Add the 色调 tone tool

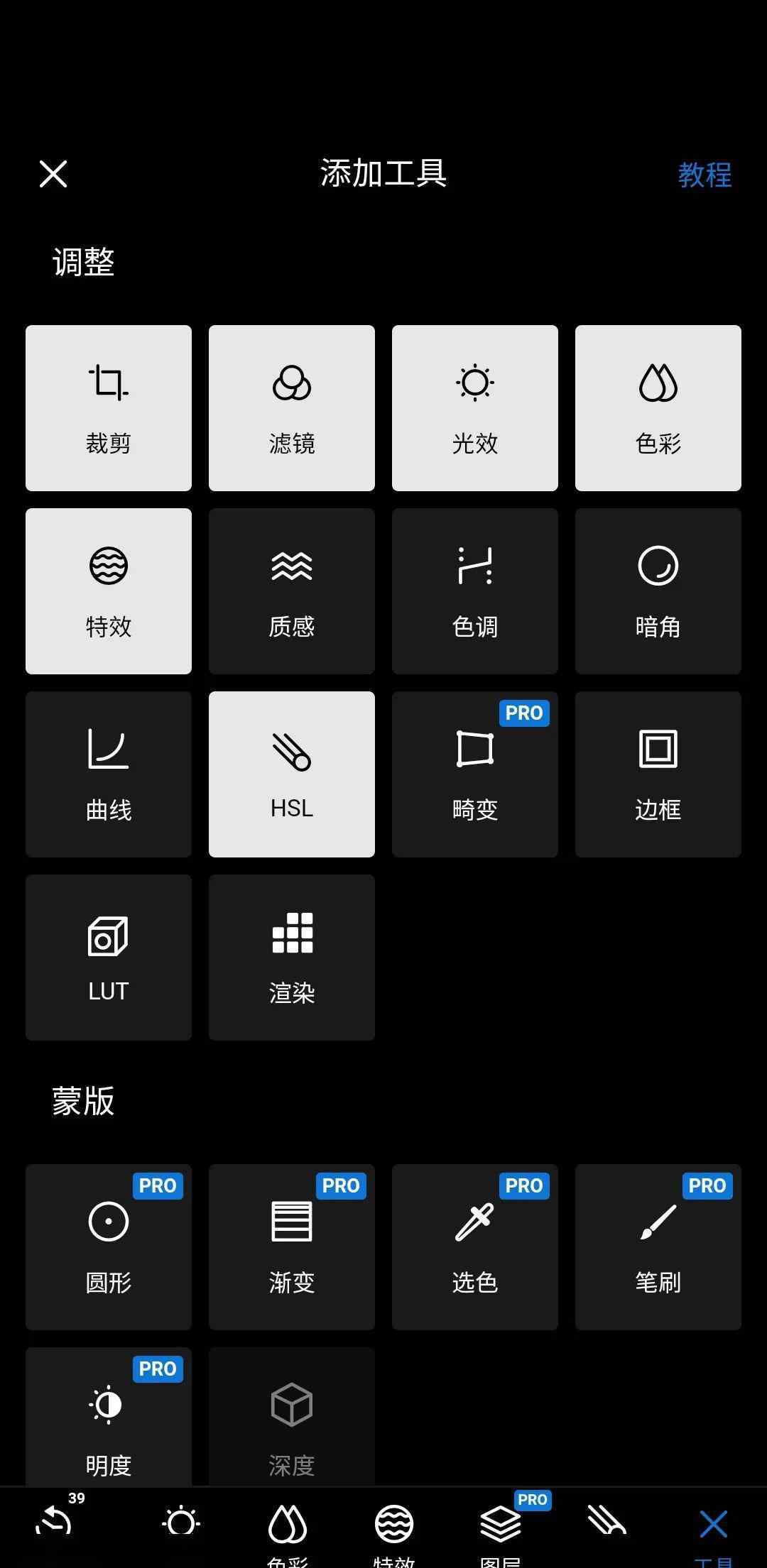point(475,591)
